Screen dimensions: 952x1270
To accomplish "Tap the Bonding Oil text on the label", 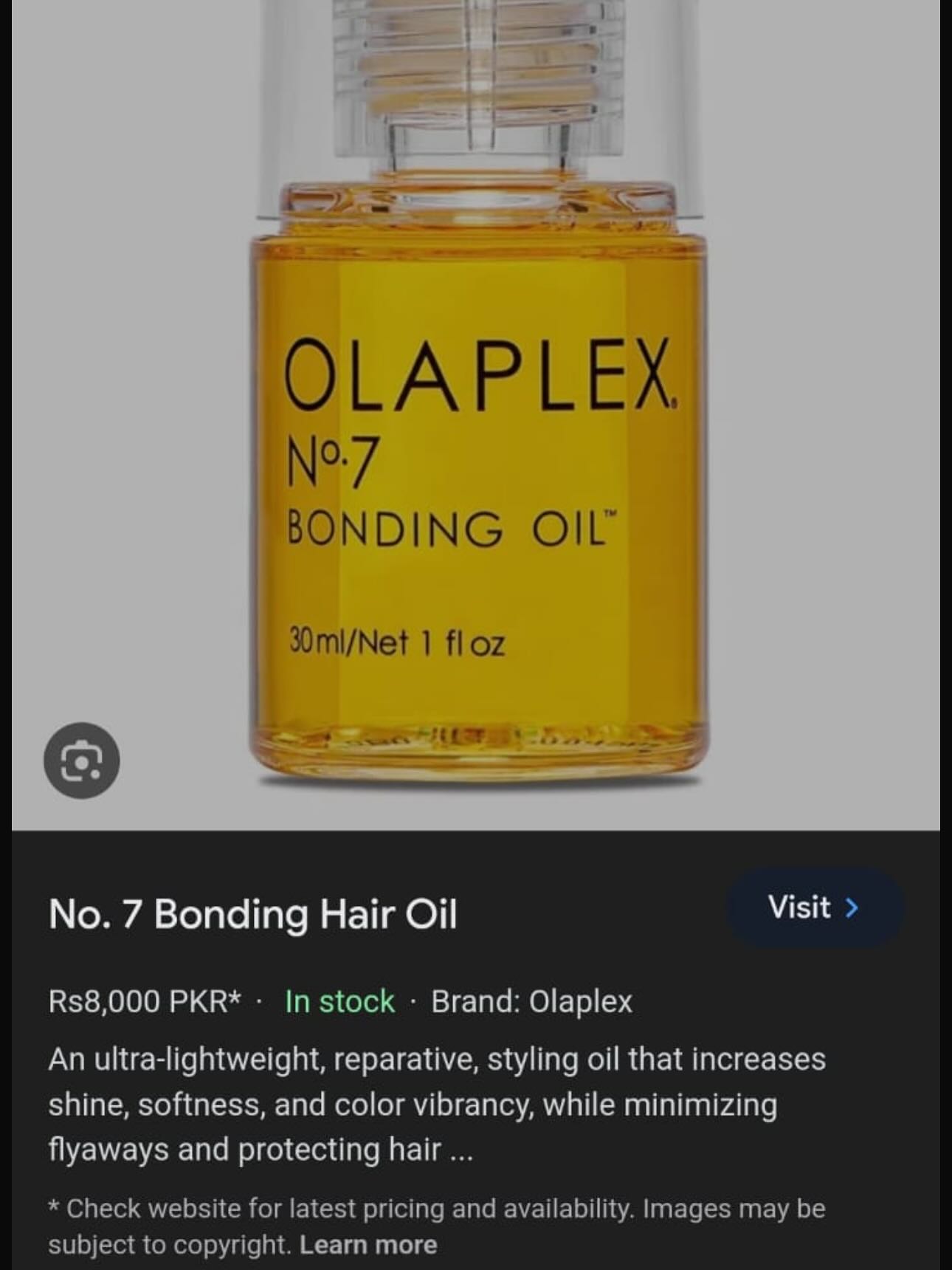I will (444, 526).
